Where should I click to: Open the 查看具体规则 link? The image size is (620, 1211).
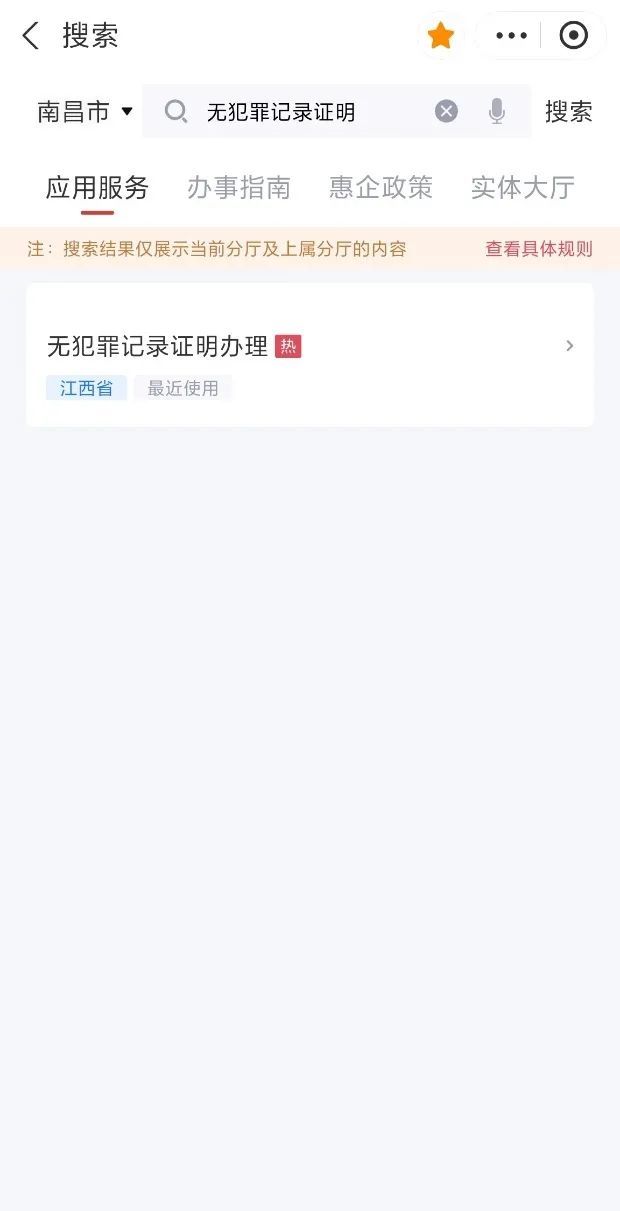point(538,249)
